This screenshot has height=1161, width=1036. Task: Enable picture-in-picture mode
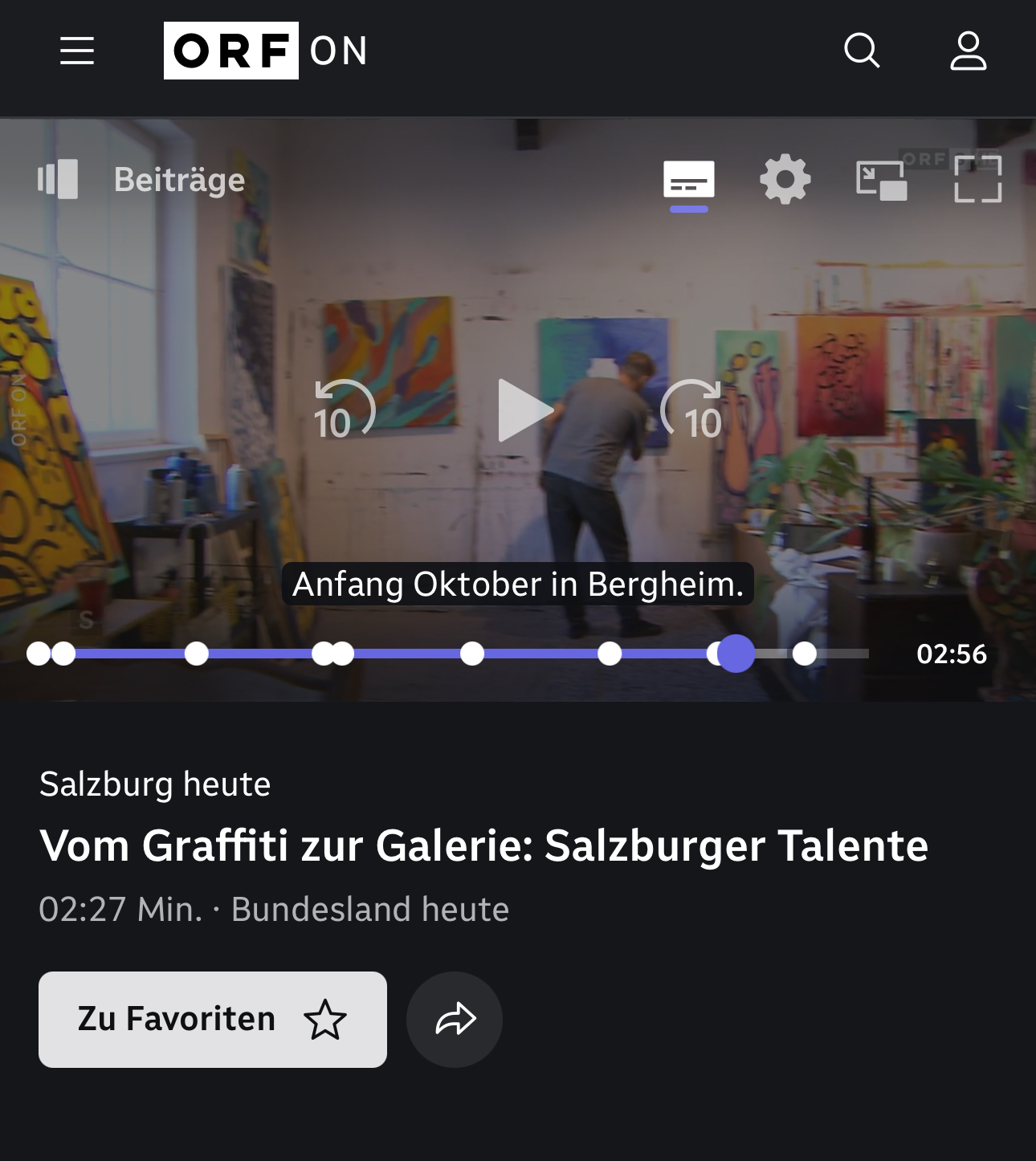pyautogui.click(x=881, y=180)
